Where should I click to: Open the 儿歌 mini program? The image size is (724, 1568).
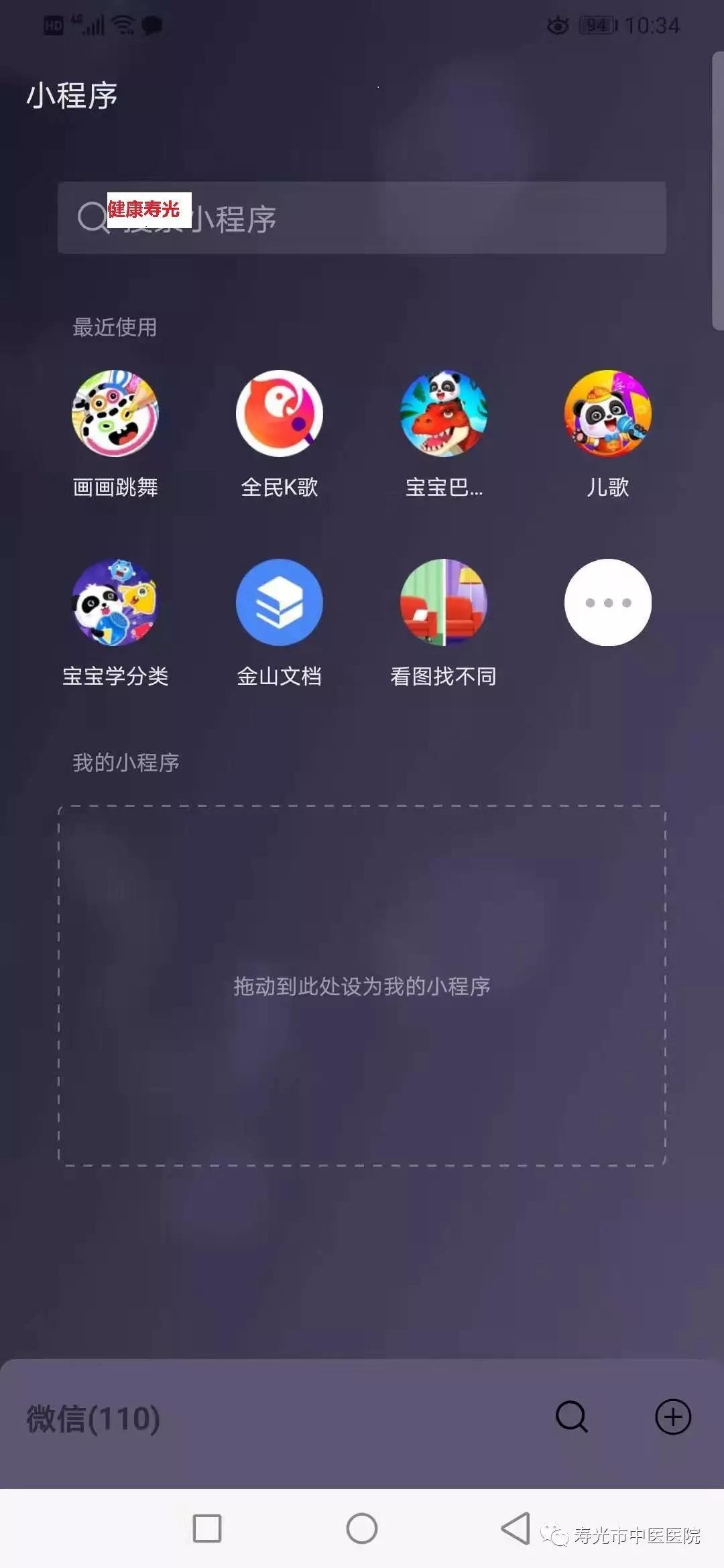[607, 414]
